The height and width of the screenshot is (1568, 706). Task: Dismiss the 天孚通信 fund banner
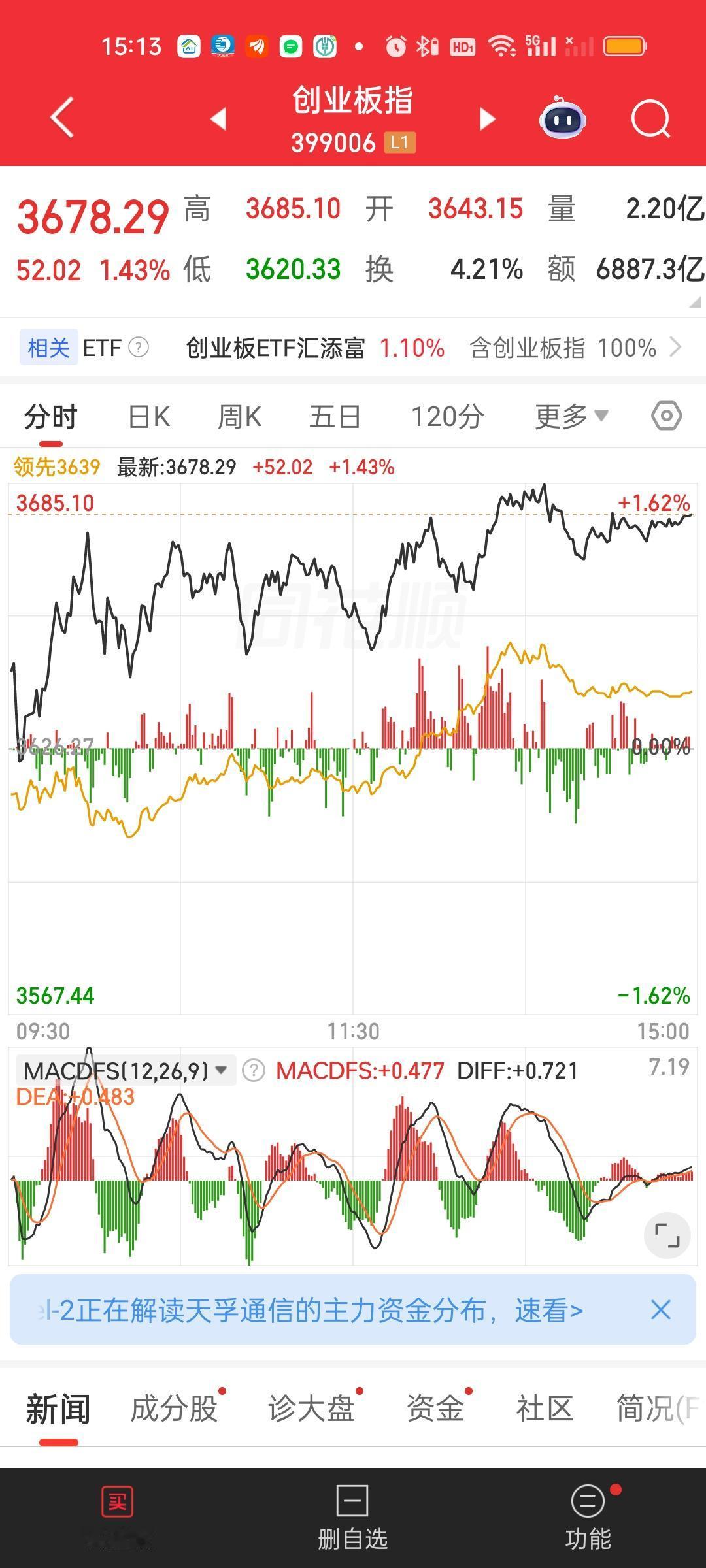tap(661, 1309)
